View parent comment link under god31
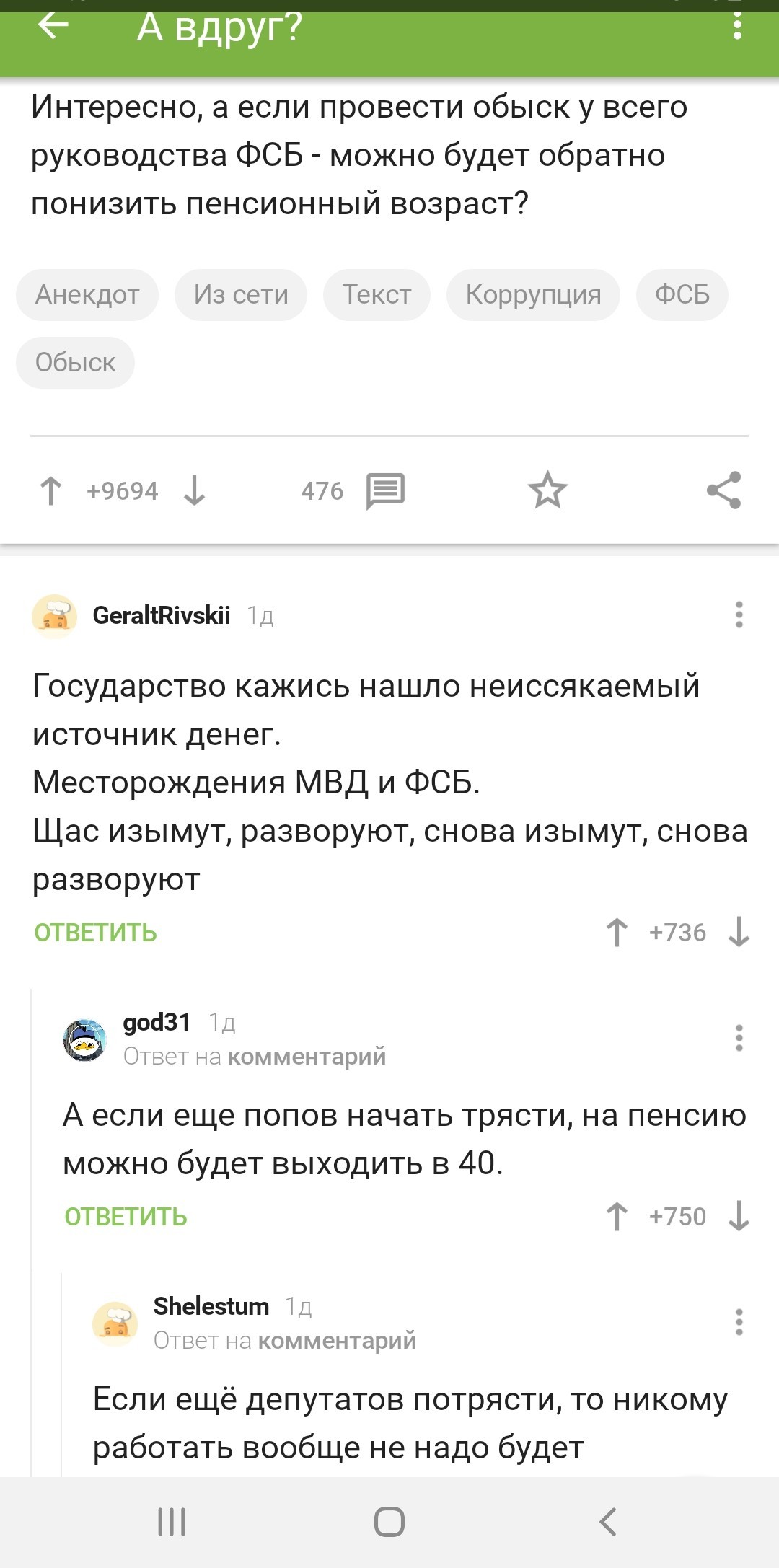779x1568 pixels. [x=307, y=1057]
